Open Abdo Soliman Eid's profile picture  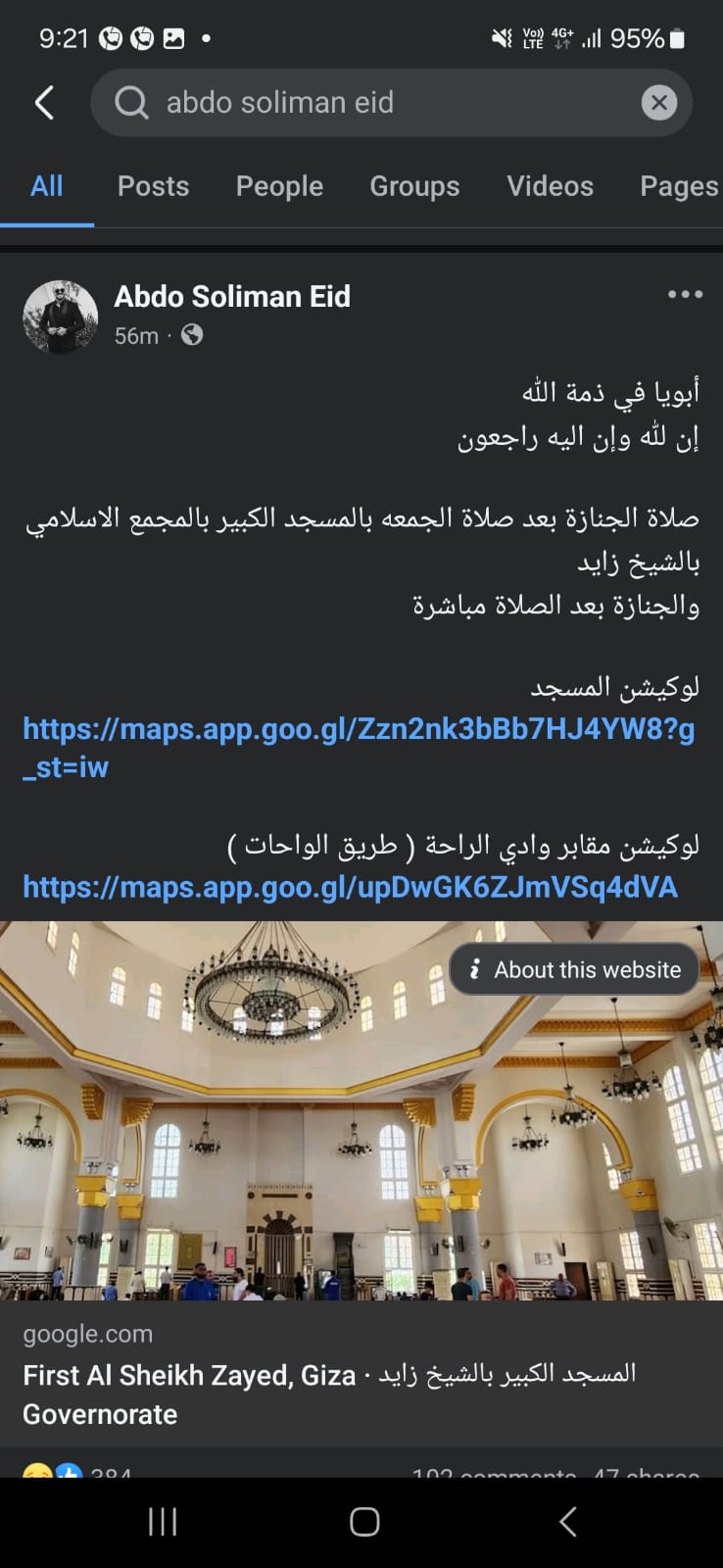click(61, 317)
